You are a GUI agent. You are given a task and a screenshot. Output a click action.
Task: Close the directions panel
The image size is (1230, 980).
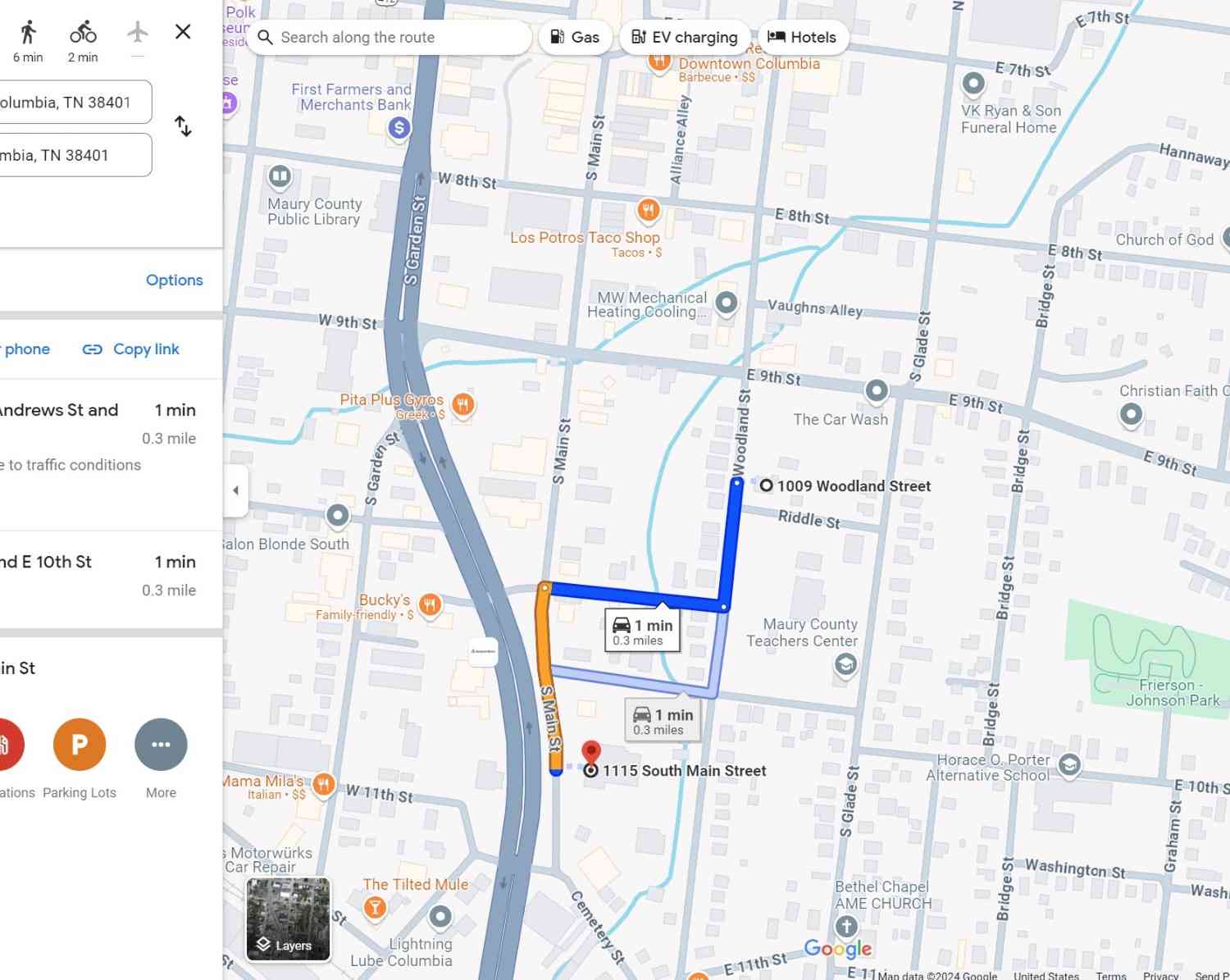[183, 32]
